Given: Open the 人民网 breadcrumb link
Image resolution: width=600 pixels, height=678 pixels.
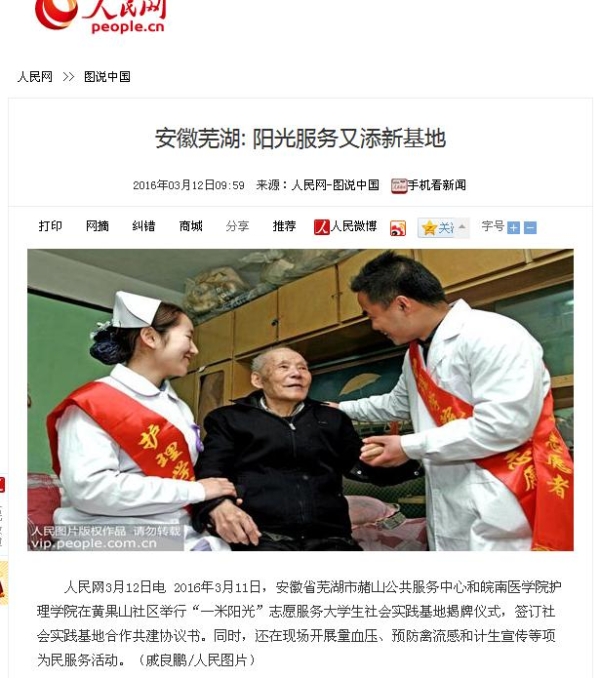Looking at the screenshot, I should (x=35, y=77).
